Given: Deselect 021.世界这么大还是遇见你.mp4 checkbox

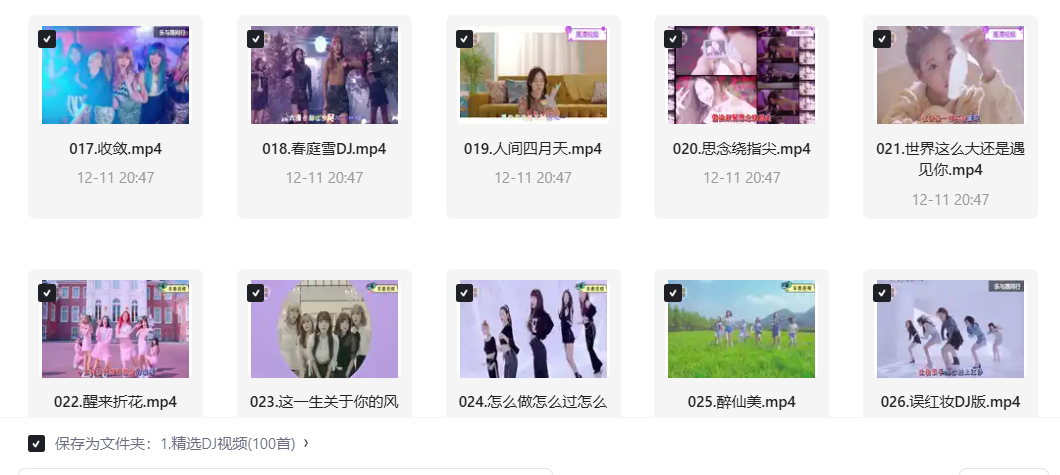Looking at the screenshot, I should (x=882, y=39).
